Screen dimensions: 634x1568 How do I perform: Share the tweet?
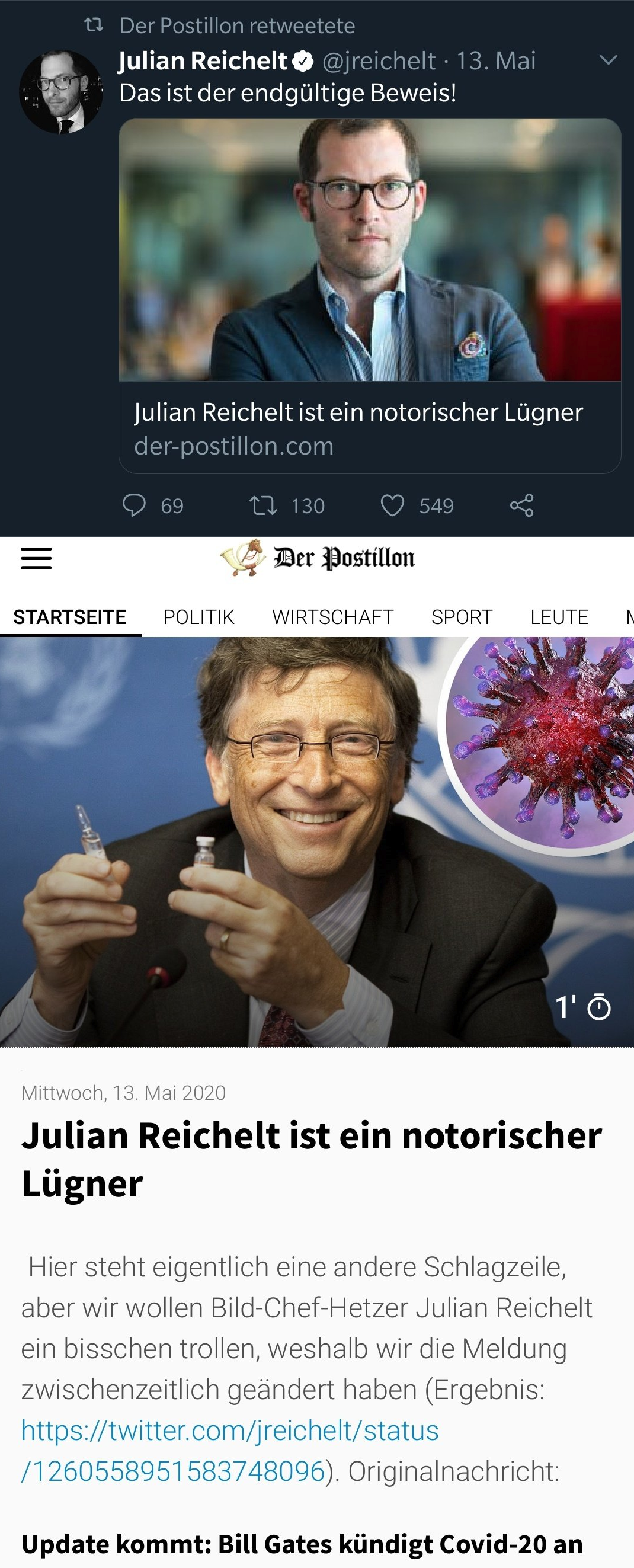(x=521, y=505)
